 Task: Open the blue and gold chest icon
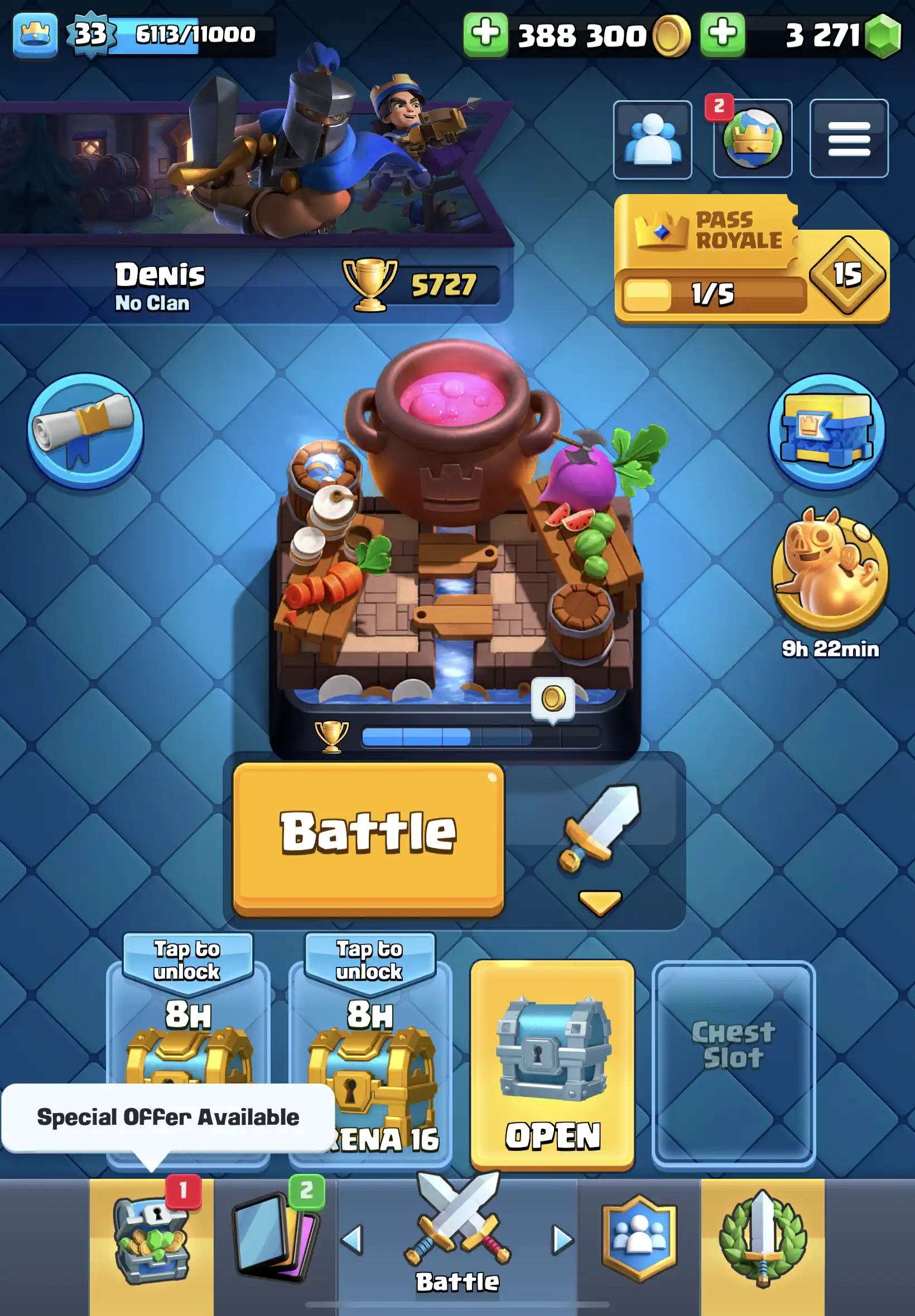point(826,431)
